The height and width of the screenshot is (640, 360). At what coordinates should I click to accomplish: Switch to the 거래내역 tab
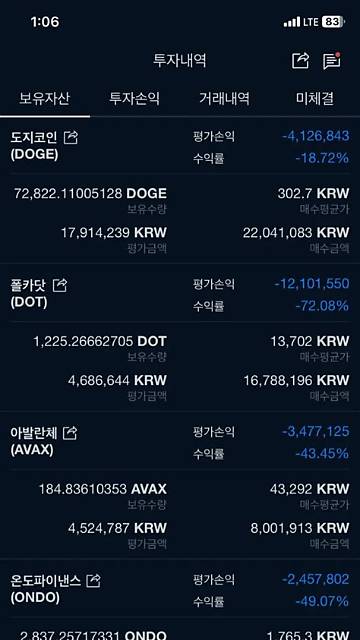click(224, 98)
